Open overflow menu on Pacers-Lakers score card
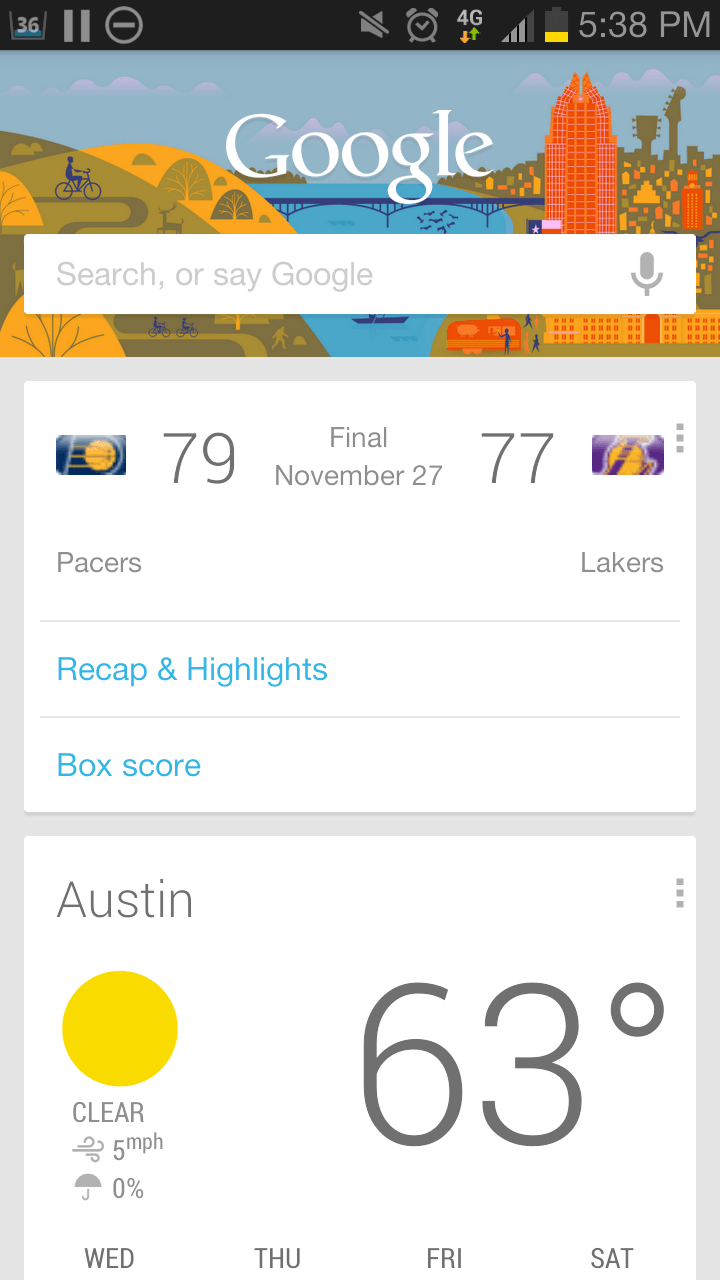This screenshot has width=720, height=1280. pyautogui.click(x=680, y=438)
